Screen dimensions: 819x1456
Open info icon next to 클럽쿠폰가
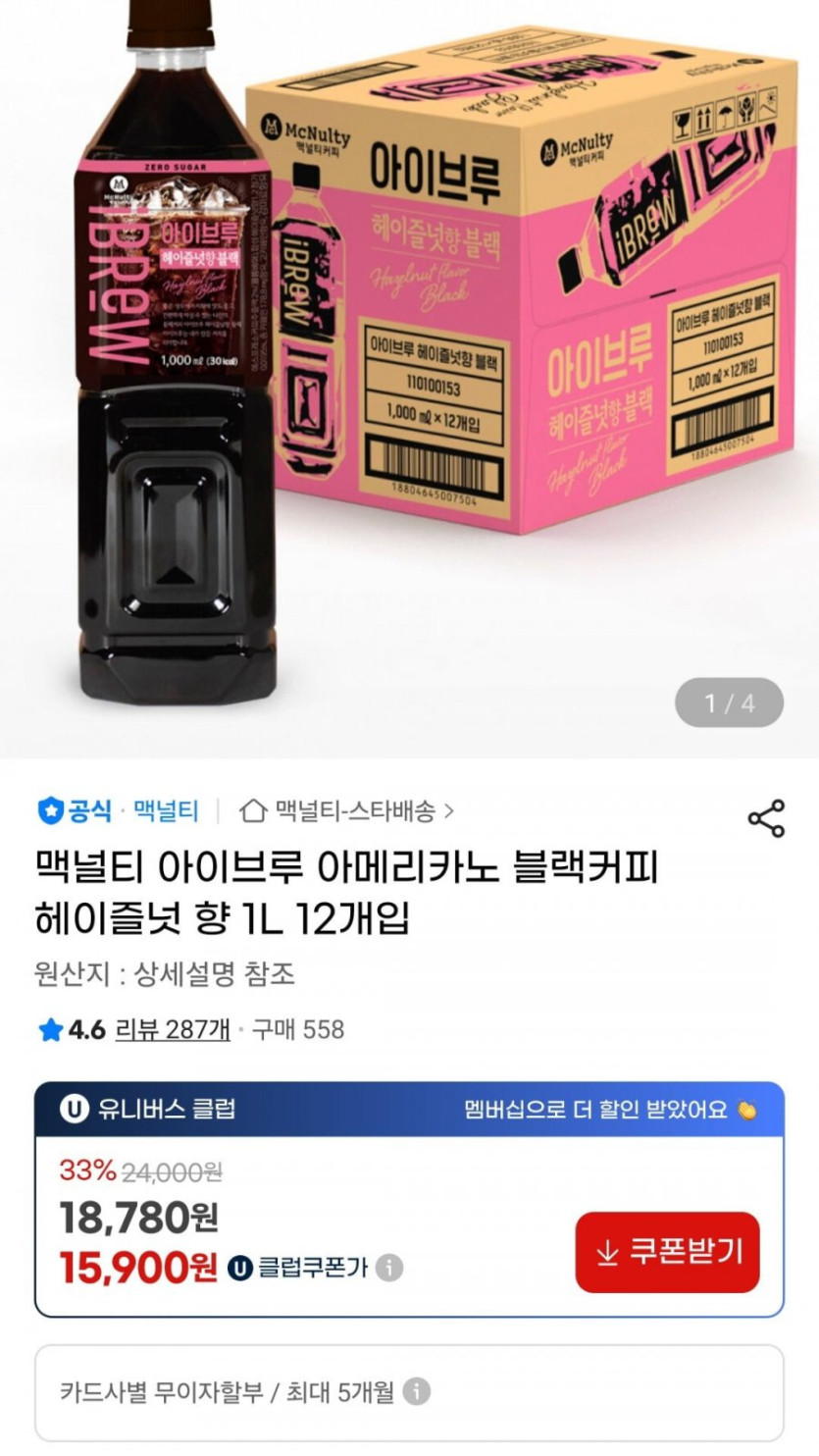(x=389, y=1268)
